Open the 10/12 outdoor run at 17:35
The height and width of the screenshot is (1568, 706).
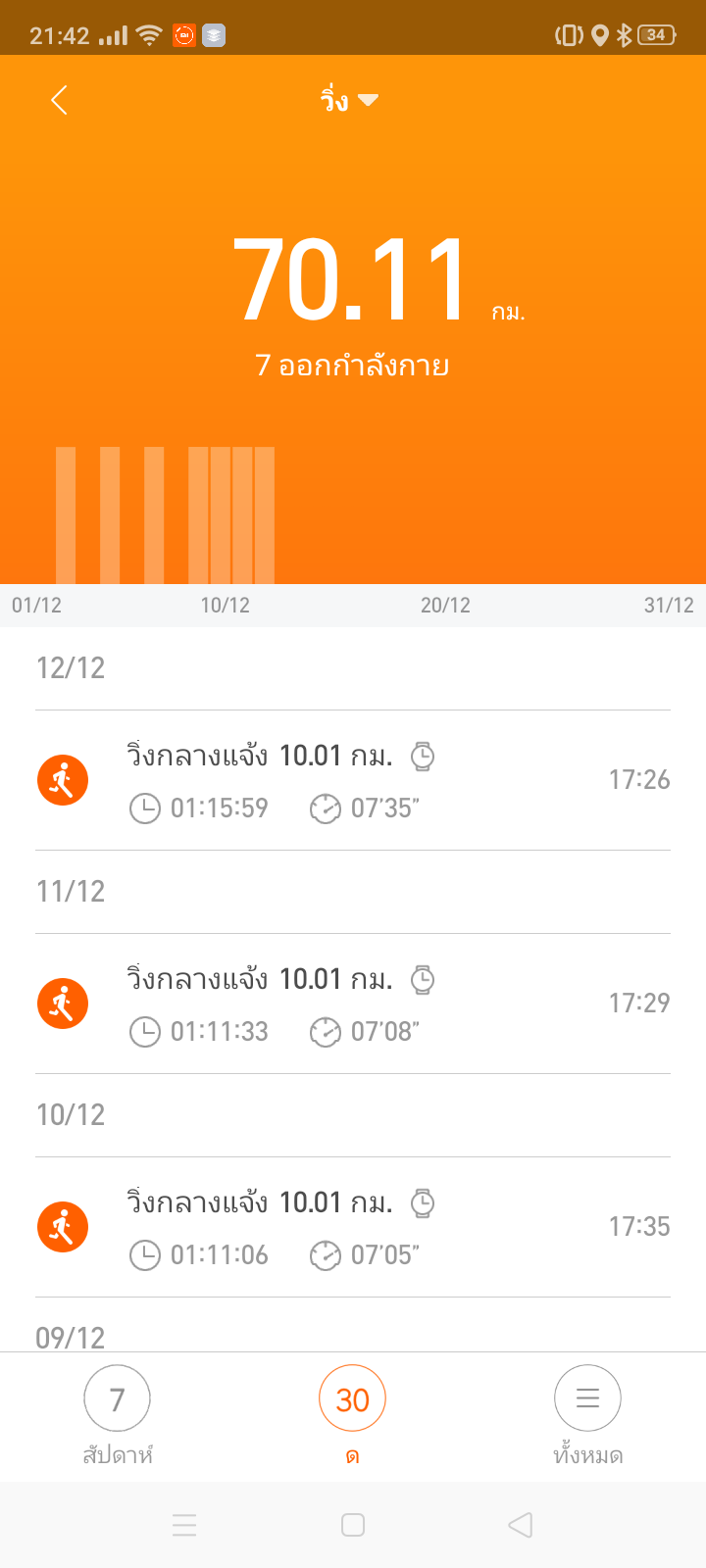pos(353,1227)
